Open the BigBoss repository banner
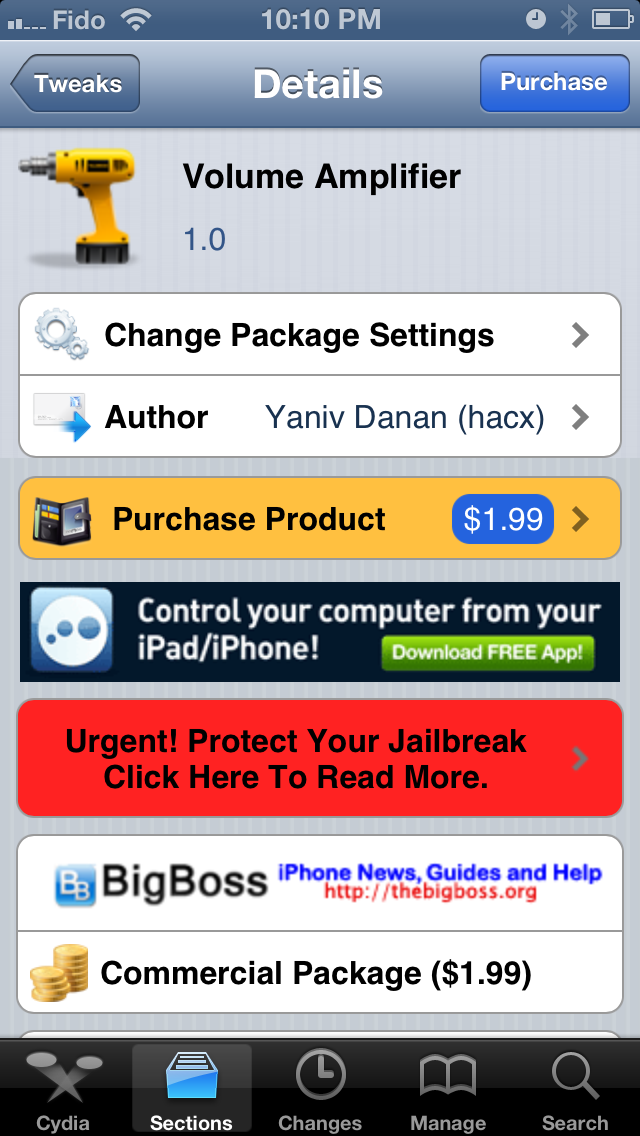 [320, 881]
